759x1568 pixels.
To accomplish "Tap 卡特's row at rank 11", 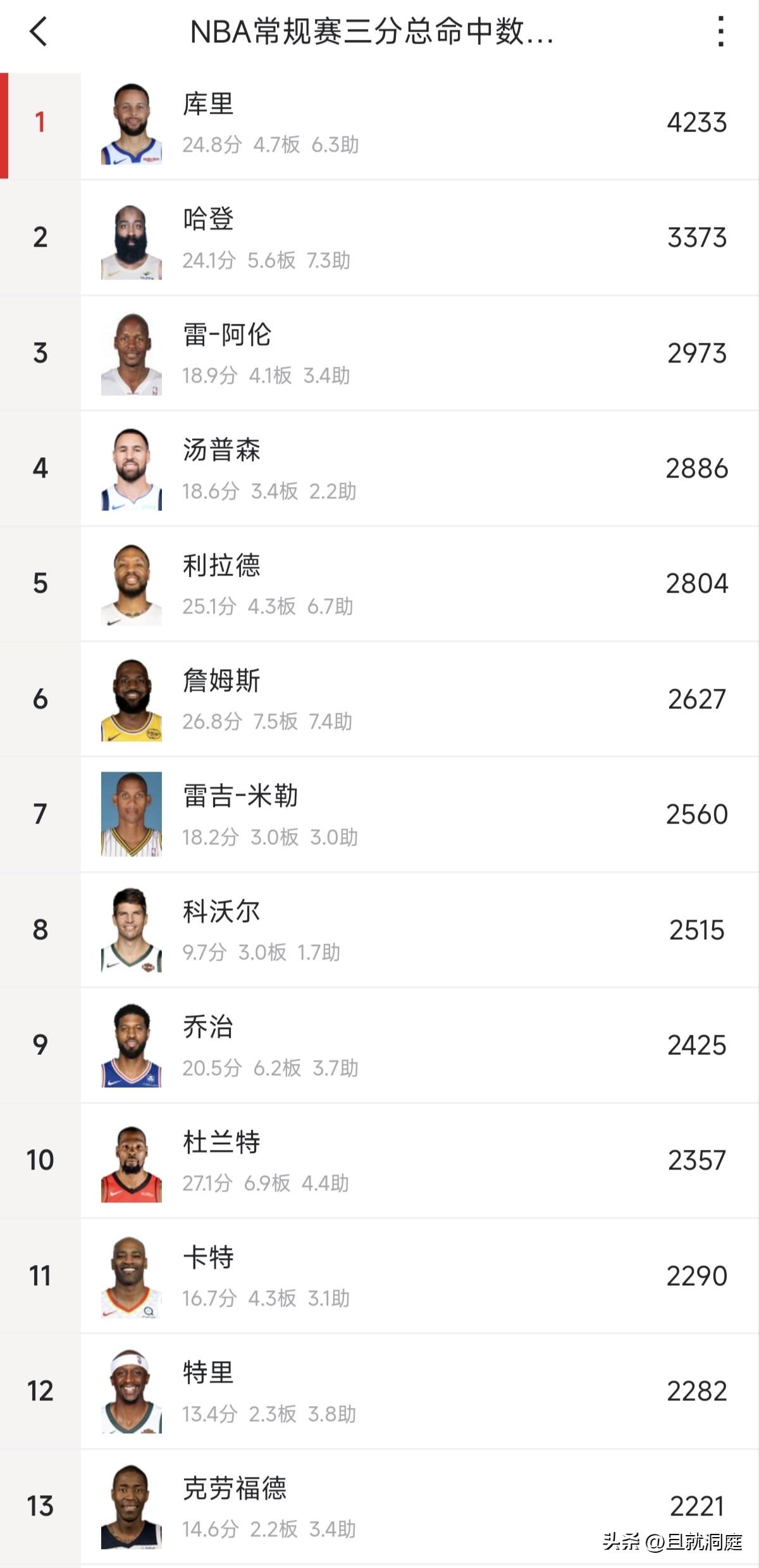I will tap(379, 1275).
